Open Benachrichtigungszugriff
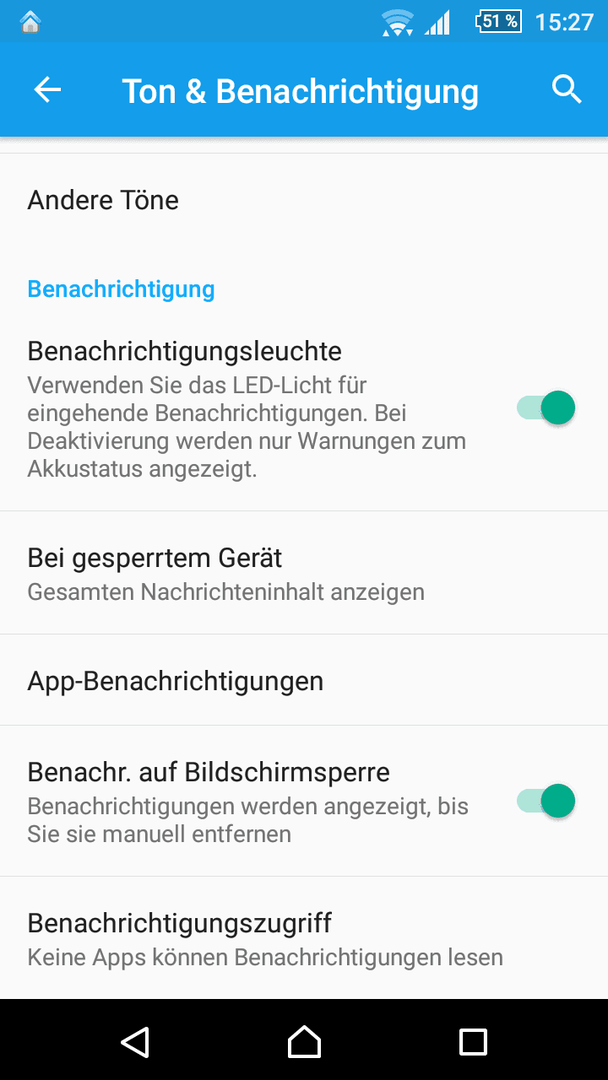The width and height of the screenshot is (608, 1080). tap(304, 938)
